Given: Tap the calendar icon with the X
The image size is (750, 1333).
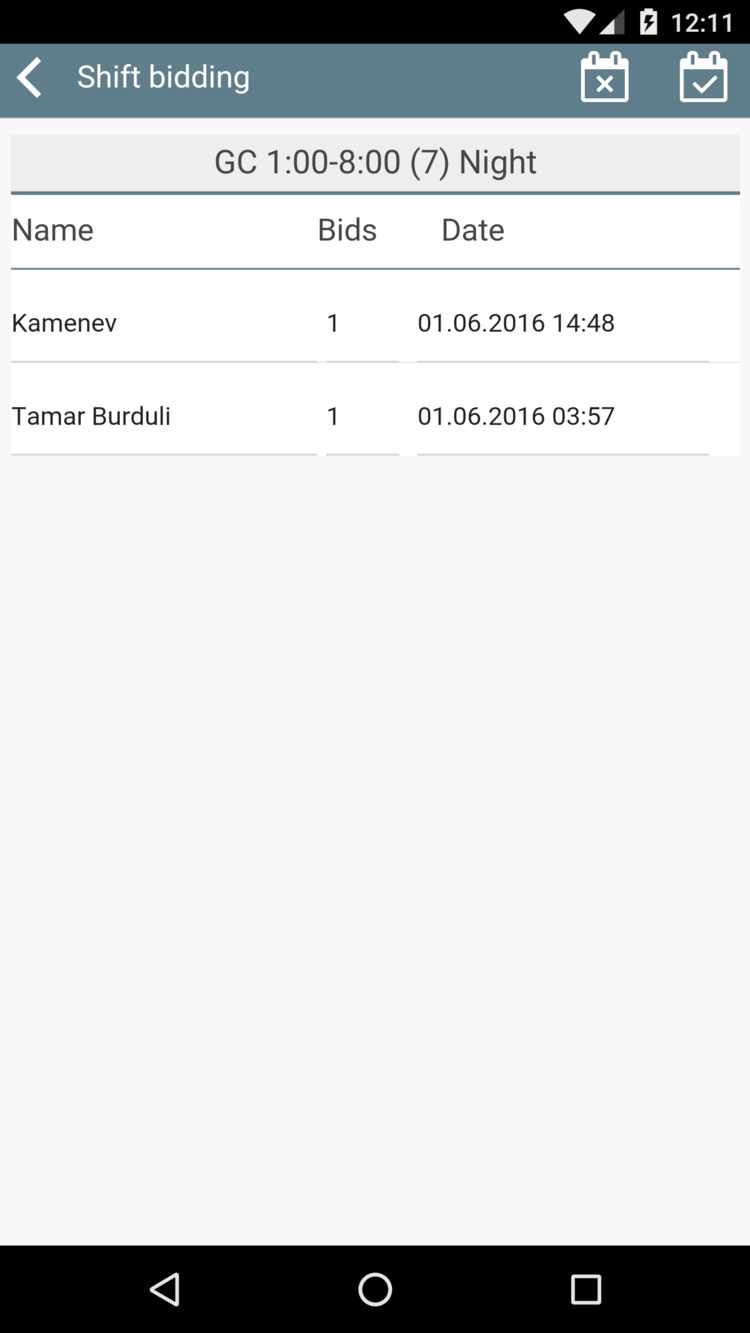Looking at the screenshot, I should (x=605, y=78).
